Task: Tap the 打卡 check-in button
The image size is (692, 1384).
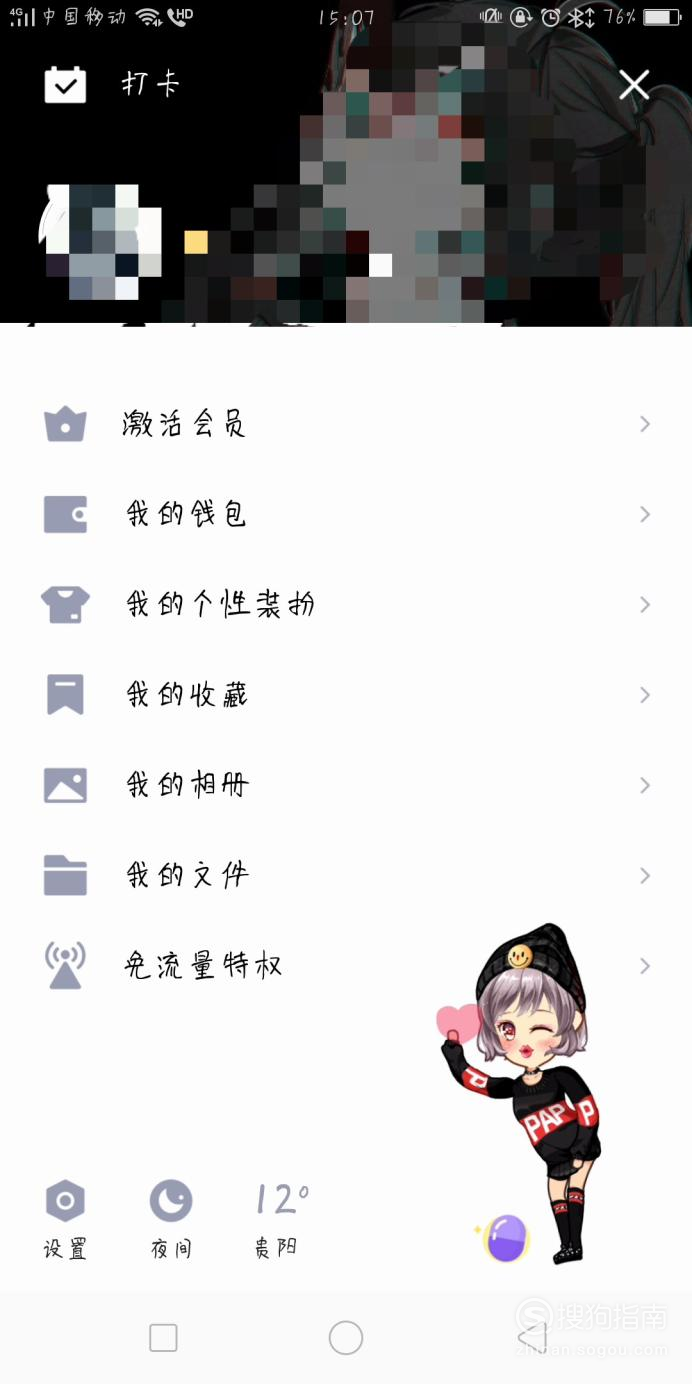Action: tap(112, 84)
